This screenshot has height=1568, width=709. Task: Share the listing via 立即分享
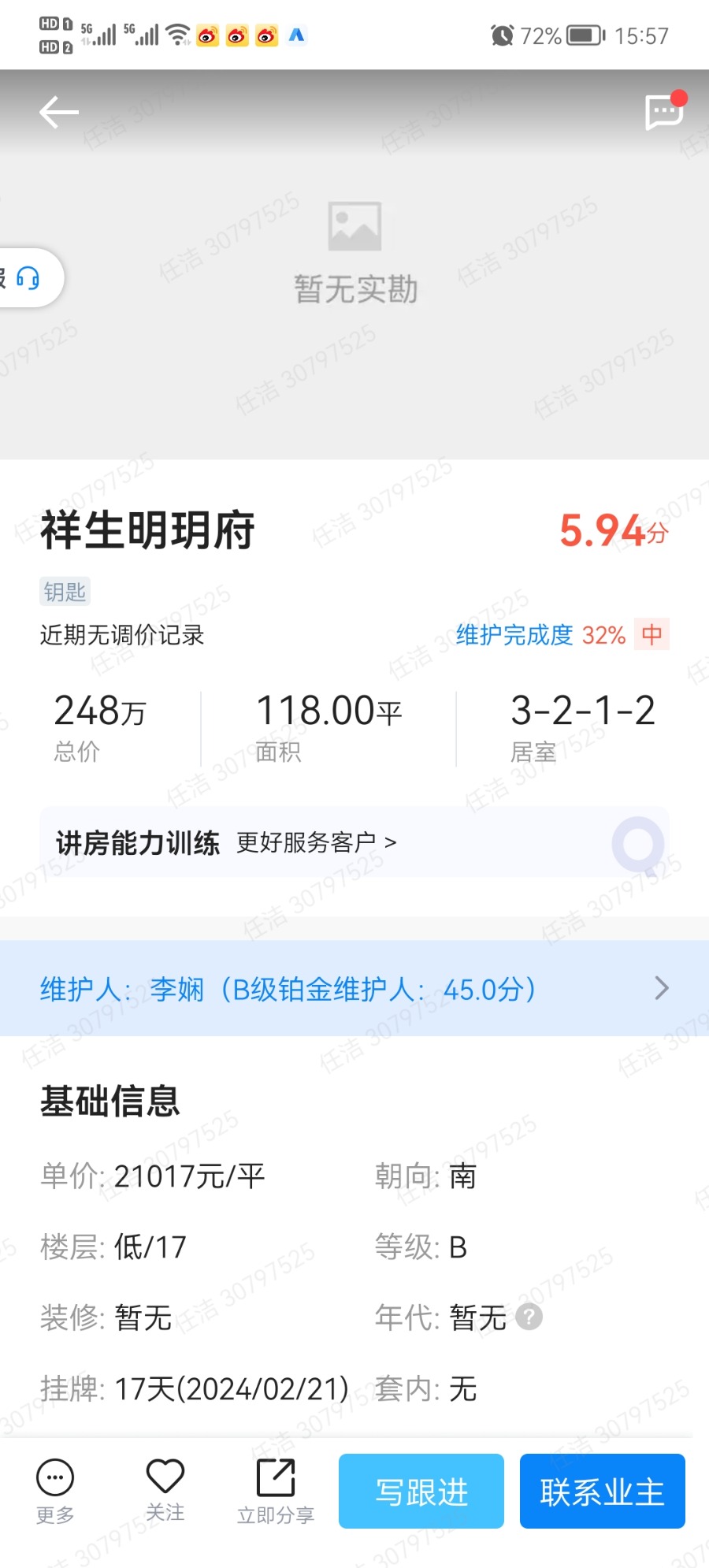(276, 1490)
